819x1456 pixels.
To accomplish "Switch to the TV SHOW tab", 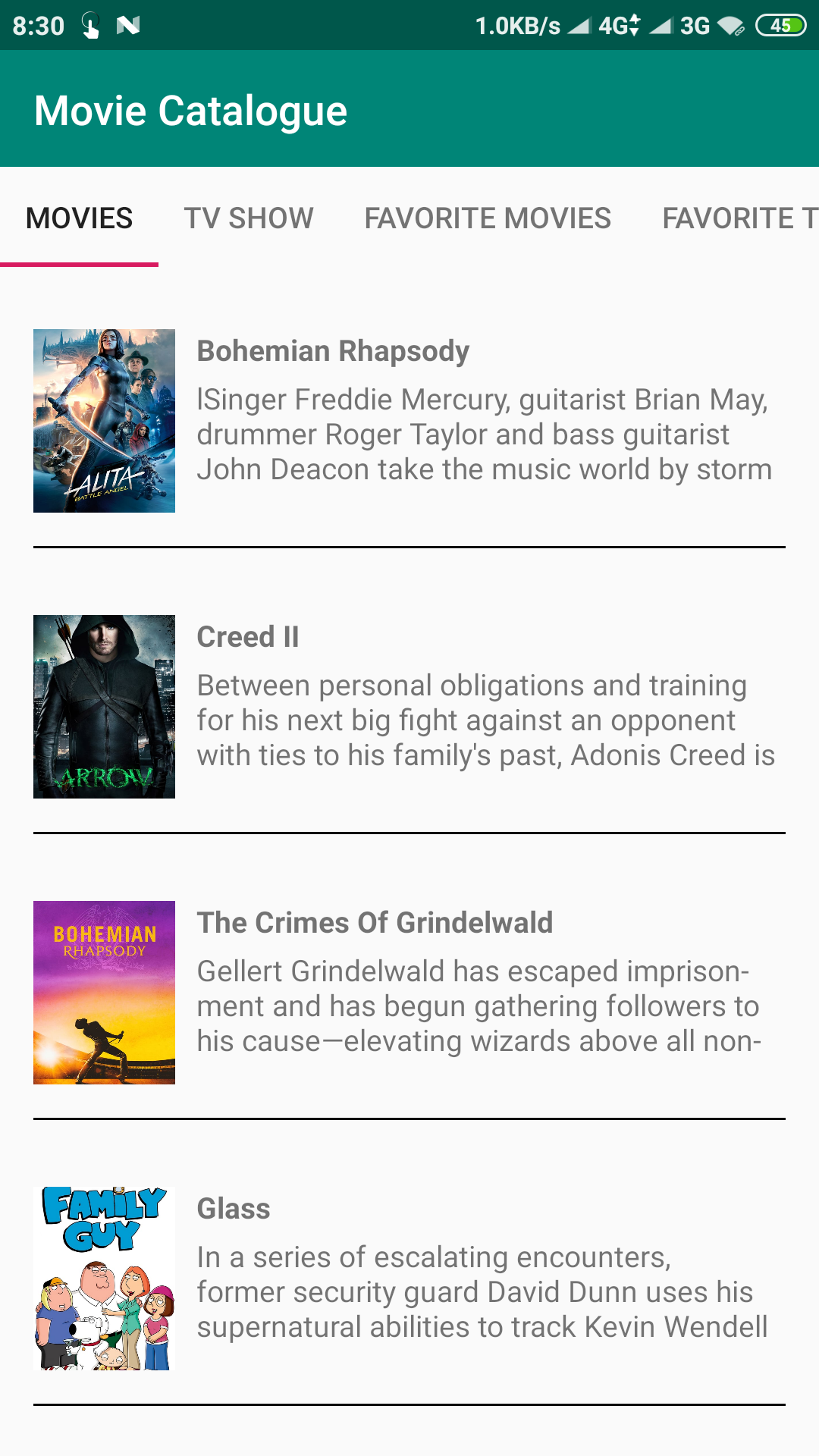I will (250, 218).
